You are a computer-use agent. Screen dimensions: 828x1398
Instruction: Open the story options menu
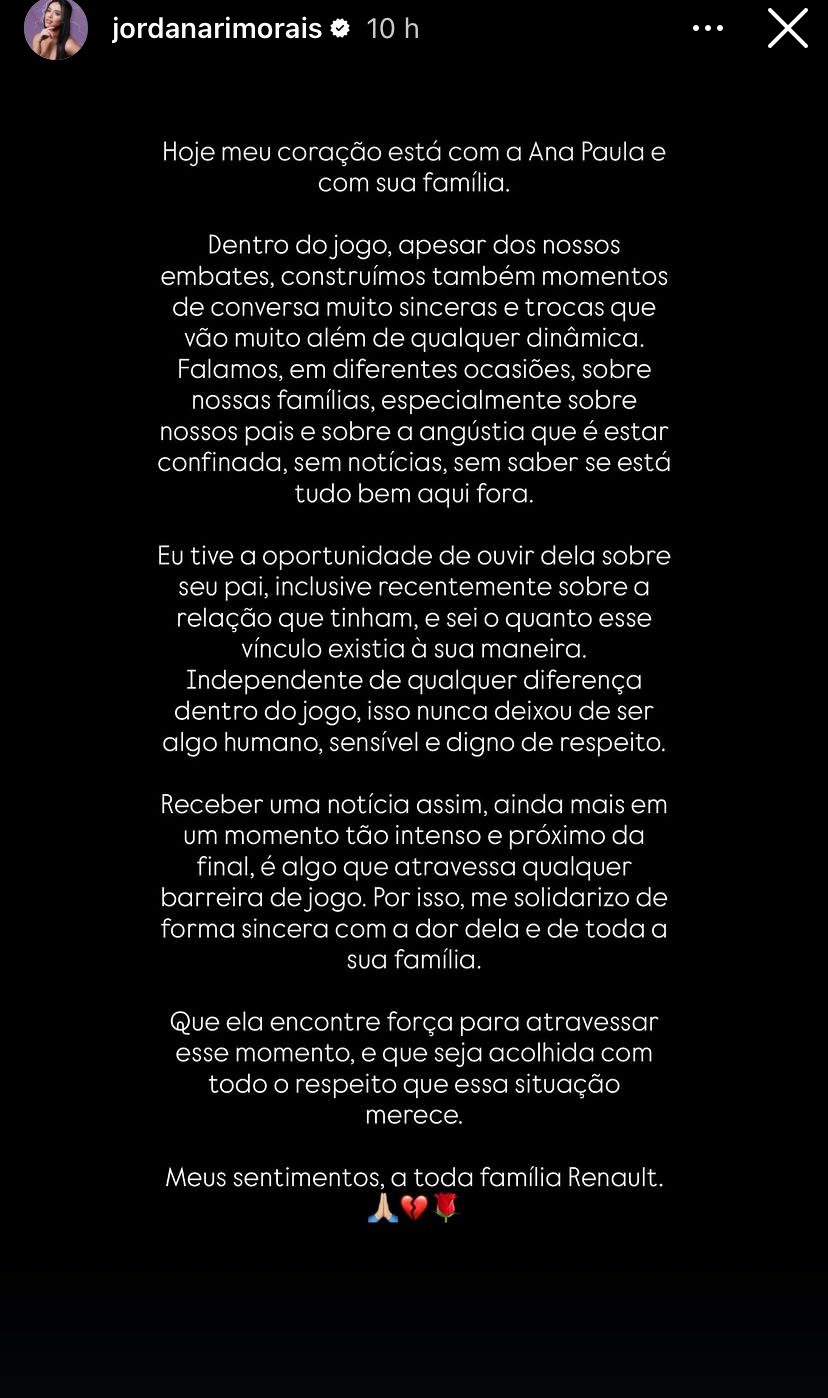click(x=707, y=29)
